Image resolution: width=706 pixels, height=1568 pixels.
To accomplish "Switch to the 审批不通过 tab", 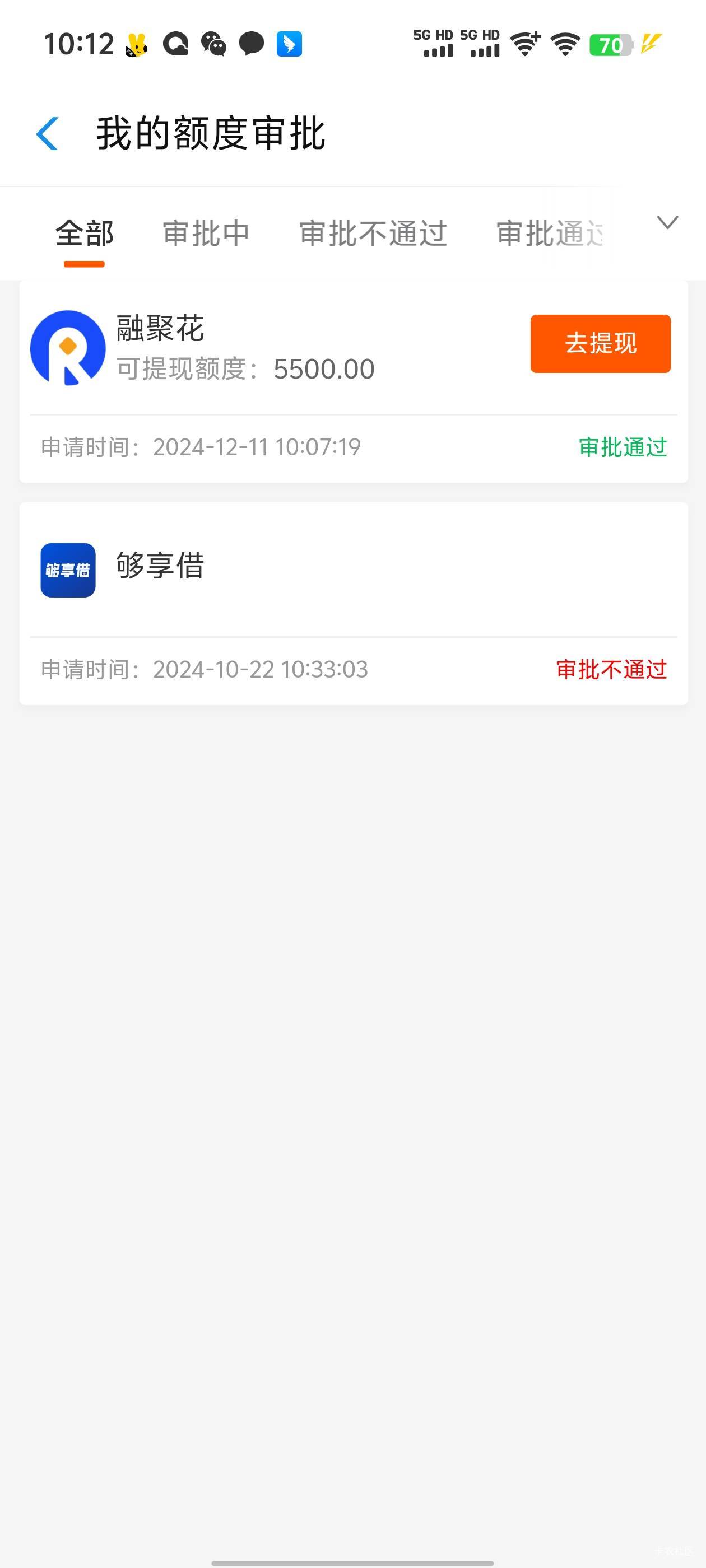I will tap(373, 234).
